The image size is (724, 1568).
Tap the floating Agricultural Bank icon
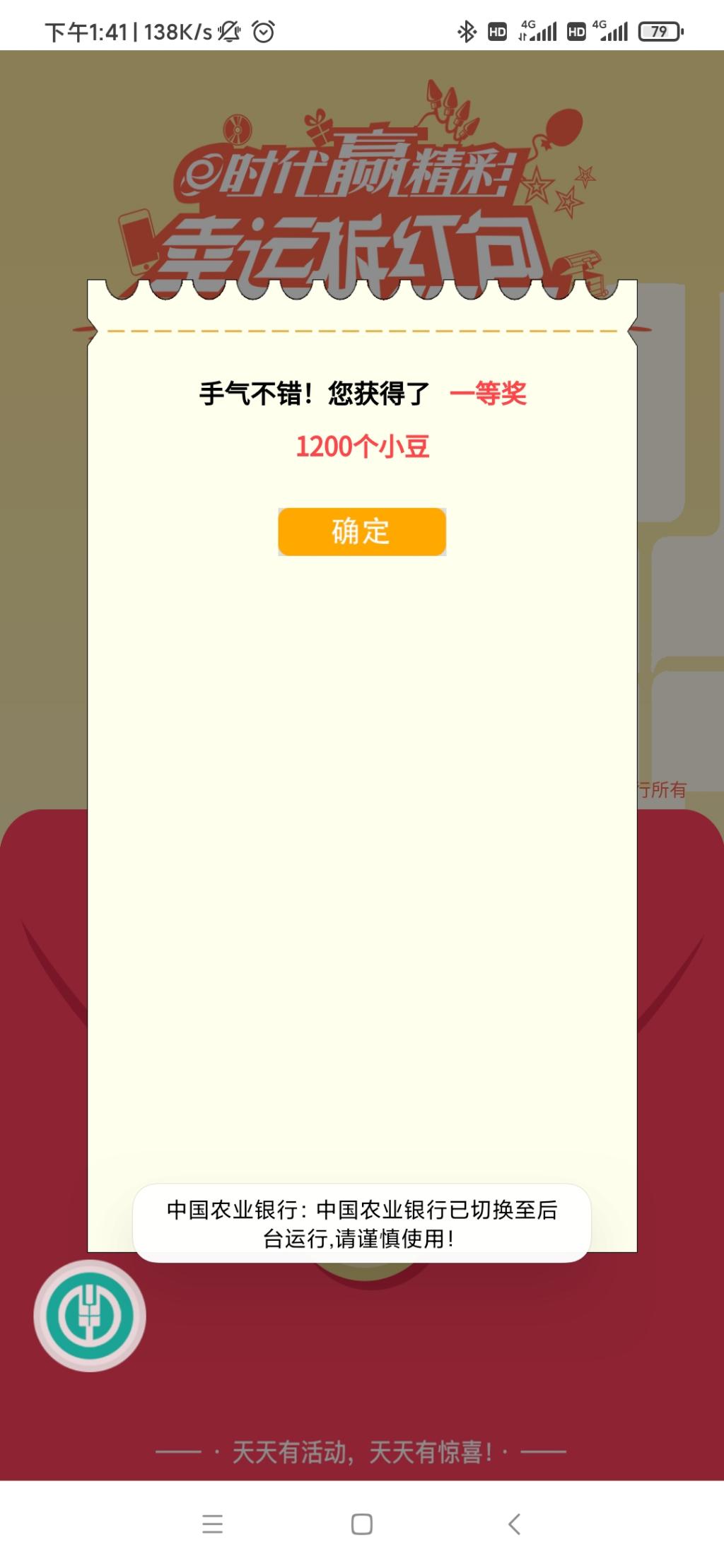pyautogui.click(x=90, y=1316)
